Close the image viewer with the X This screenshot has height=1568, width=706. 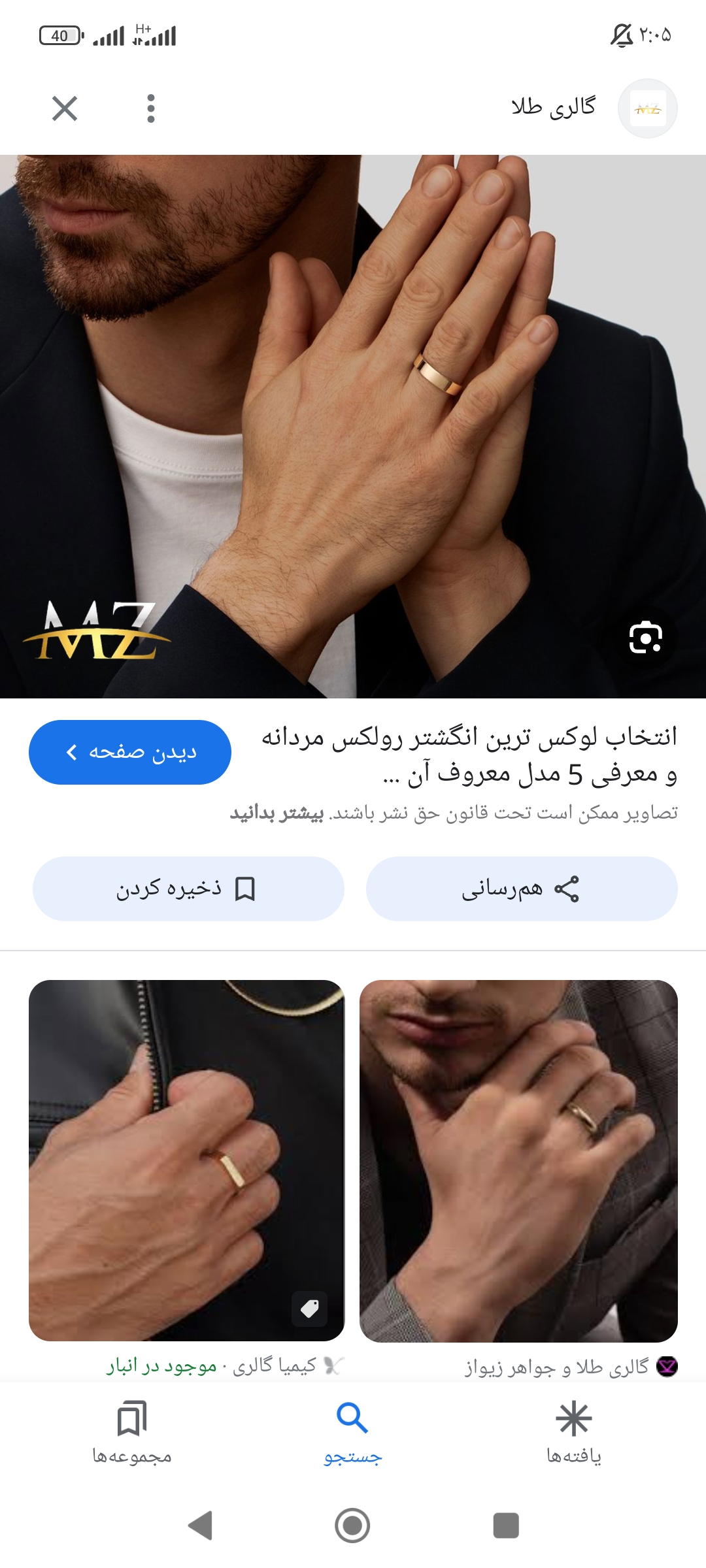tap(65, 108)
